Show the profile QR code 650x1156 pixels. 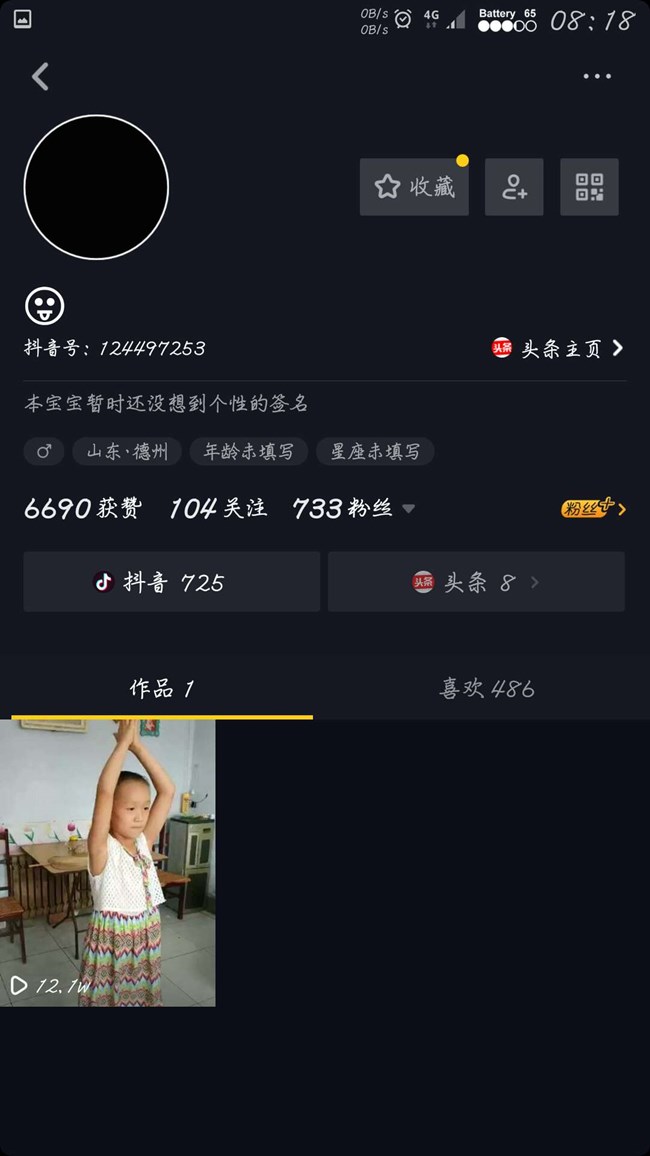(589, 187)
